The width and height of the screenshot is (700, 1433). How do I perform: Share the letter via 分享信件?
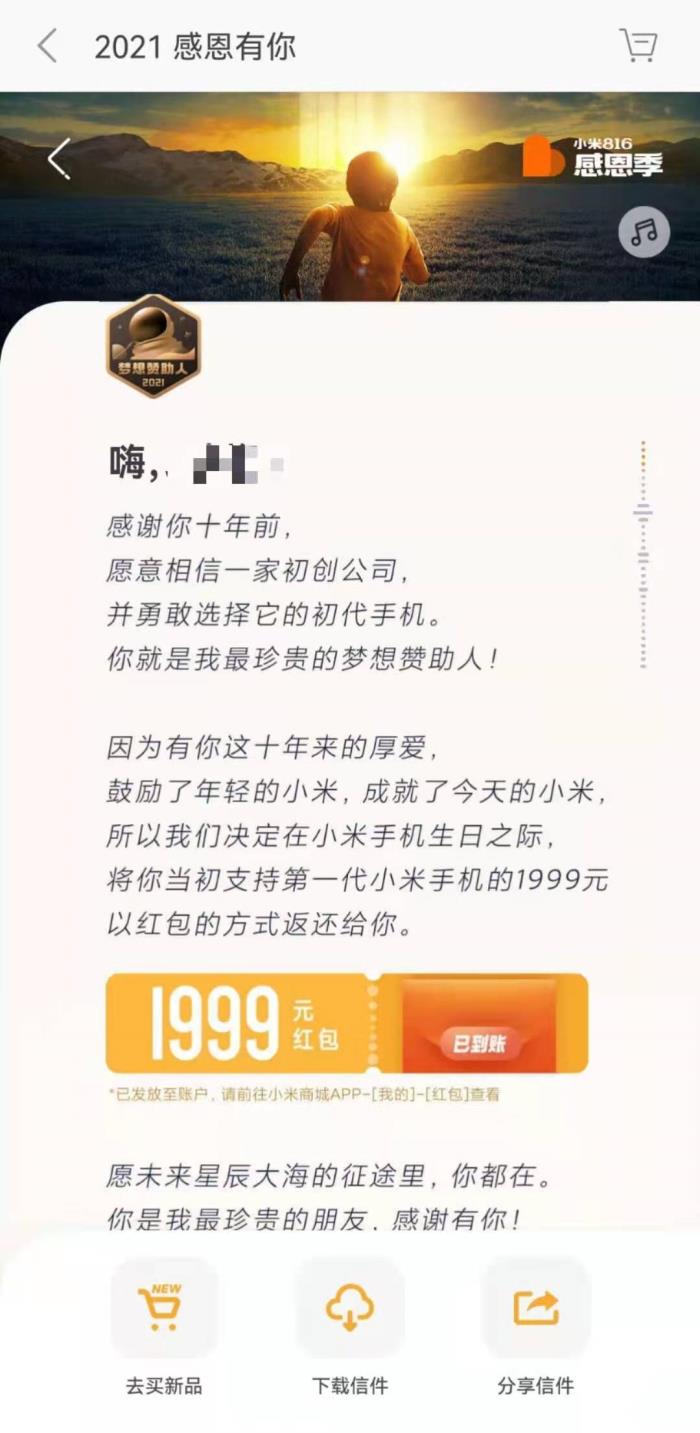pyautogui.click(x=536, y=1310)
